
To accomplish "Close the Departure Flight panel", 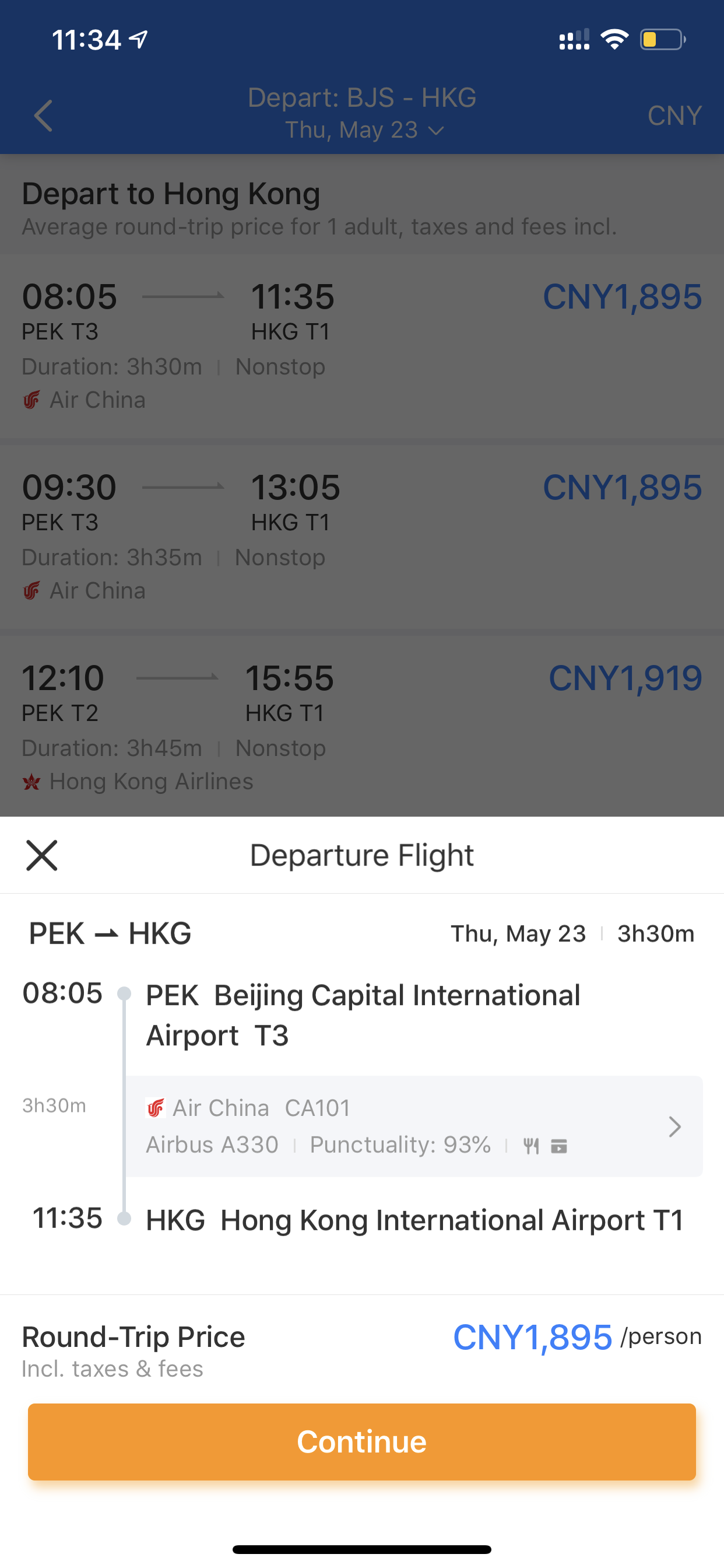I will (x=42, y=855).
